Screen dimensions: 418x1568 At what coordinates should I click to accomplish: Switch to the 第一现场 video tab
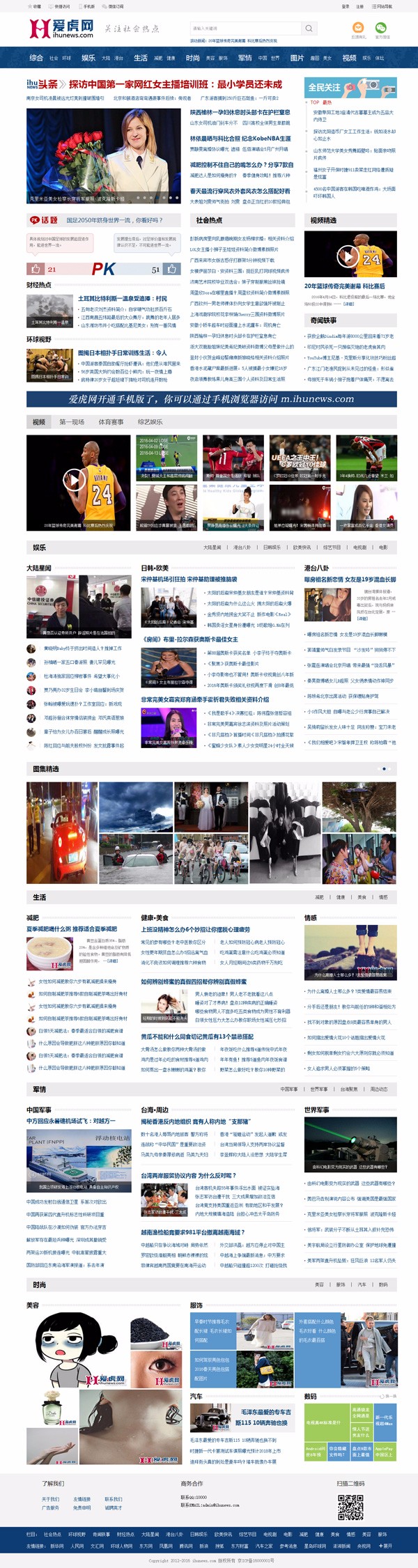tap(72, 422)
